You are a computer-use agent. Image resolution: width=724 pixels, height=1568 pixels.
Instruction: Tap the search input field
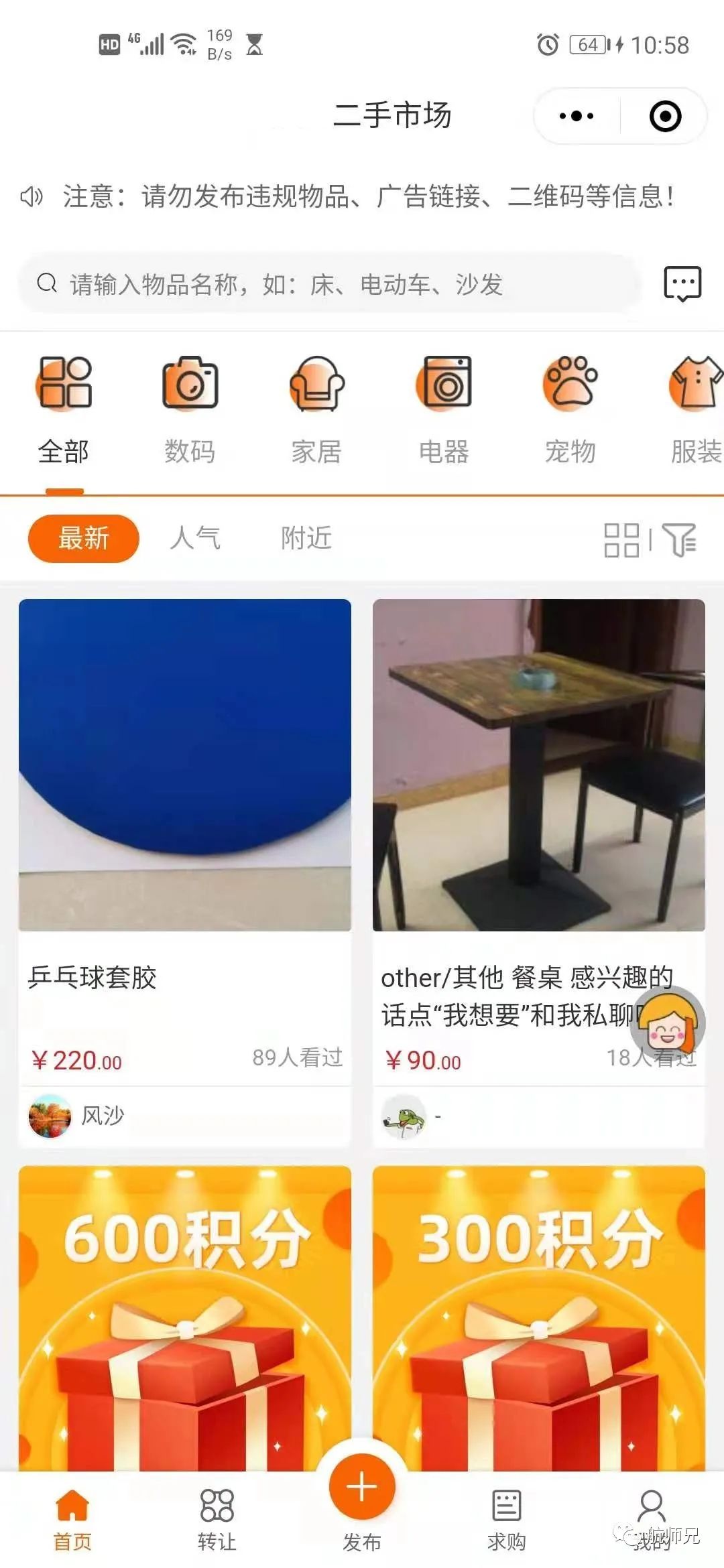(x=302, y=283)
